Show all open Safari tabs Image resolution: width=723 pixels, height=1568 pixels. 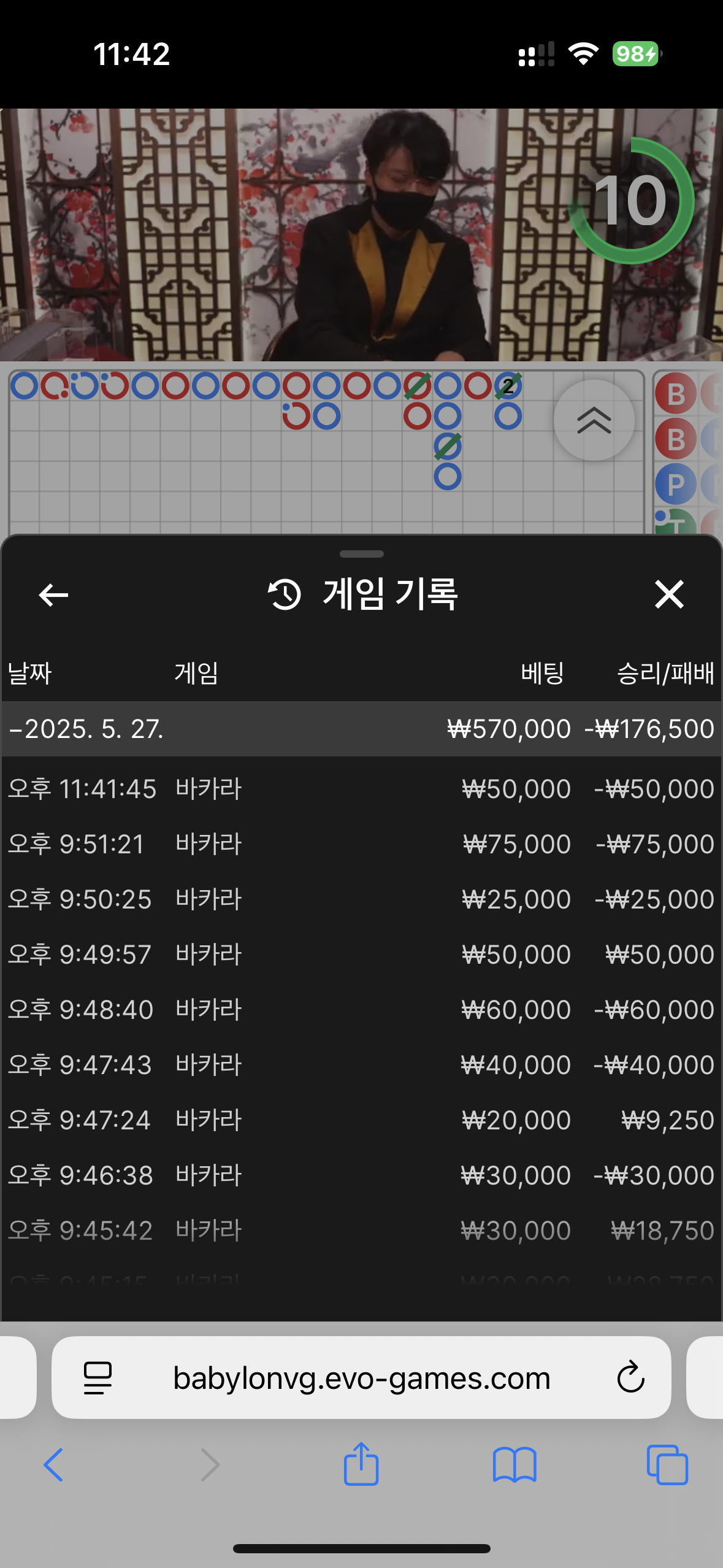[667, 1465]
